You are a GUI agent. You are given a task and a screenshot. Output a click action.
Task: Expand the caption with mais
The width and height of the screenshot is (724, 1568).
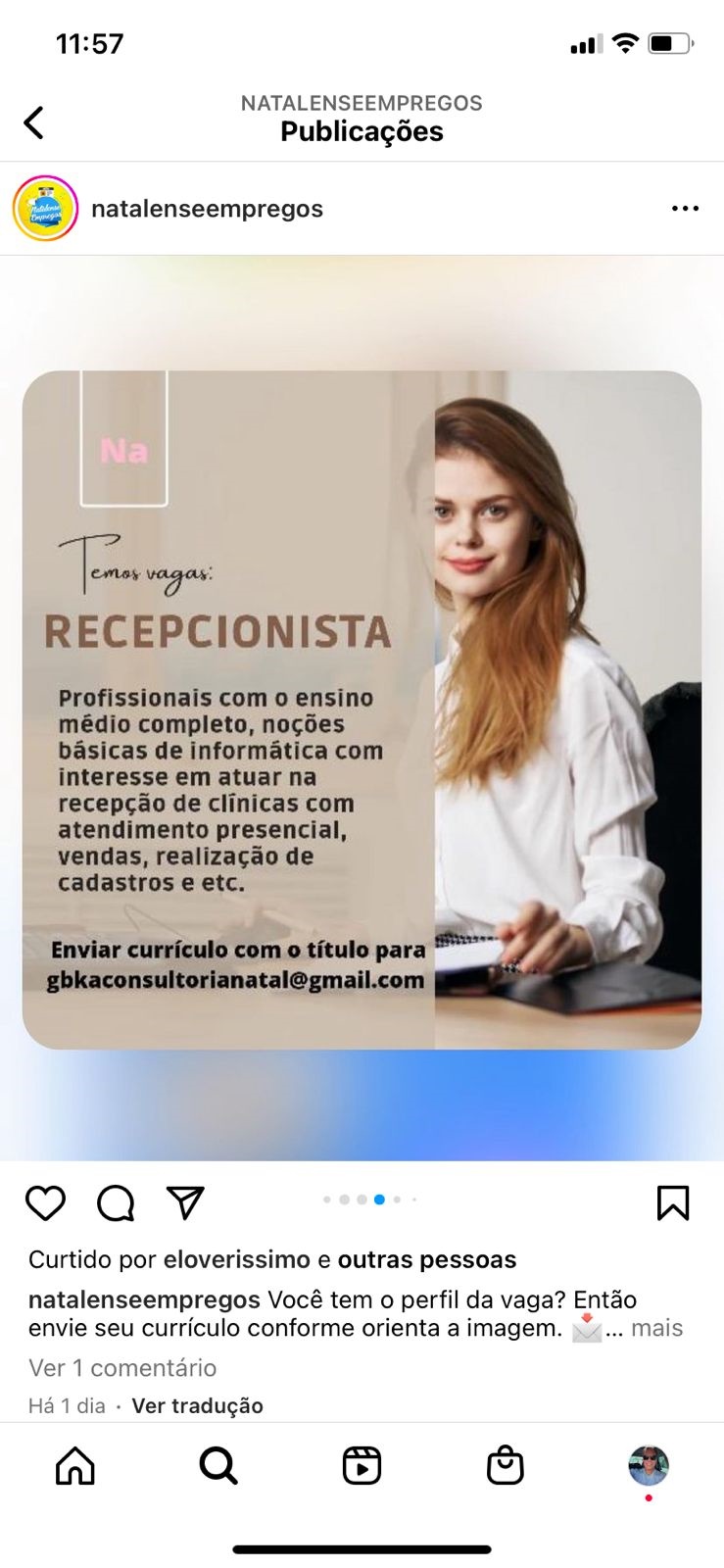point(656,1328)
